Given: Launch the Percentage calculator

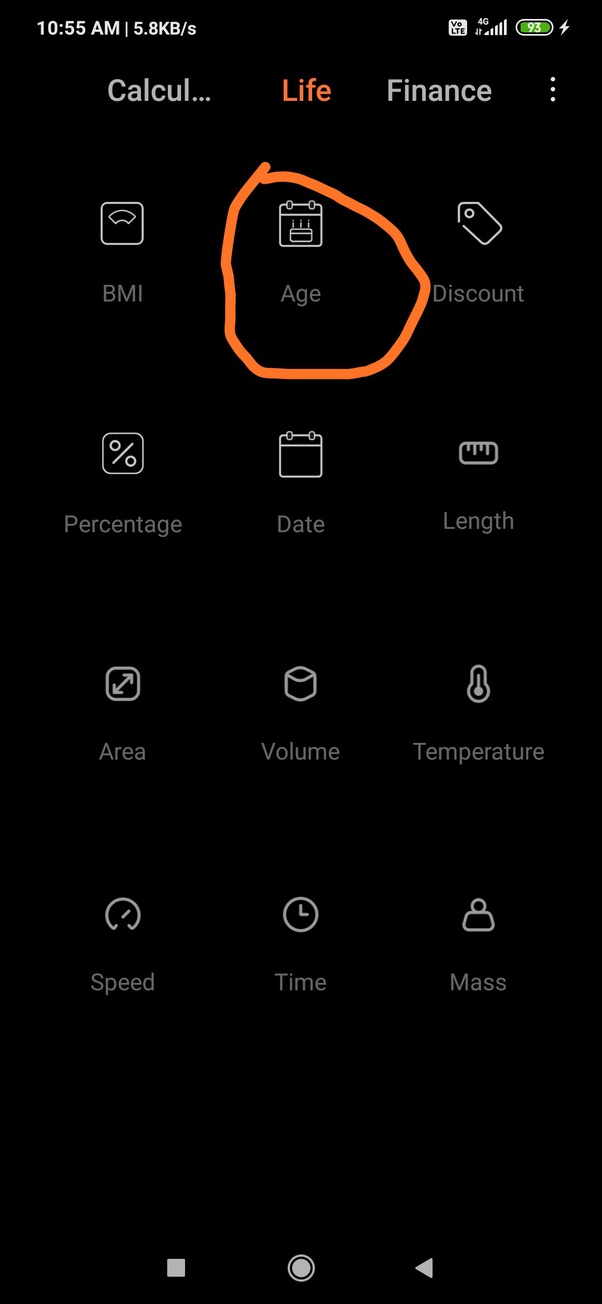Looking at the screenshot, I should tap(122, 482).
